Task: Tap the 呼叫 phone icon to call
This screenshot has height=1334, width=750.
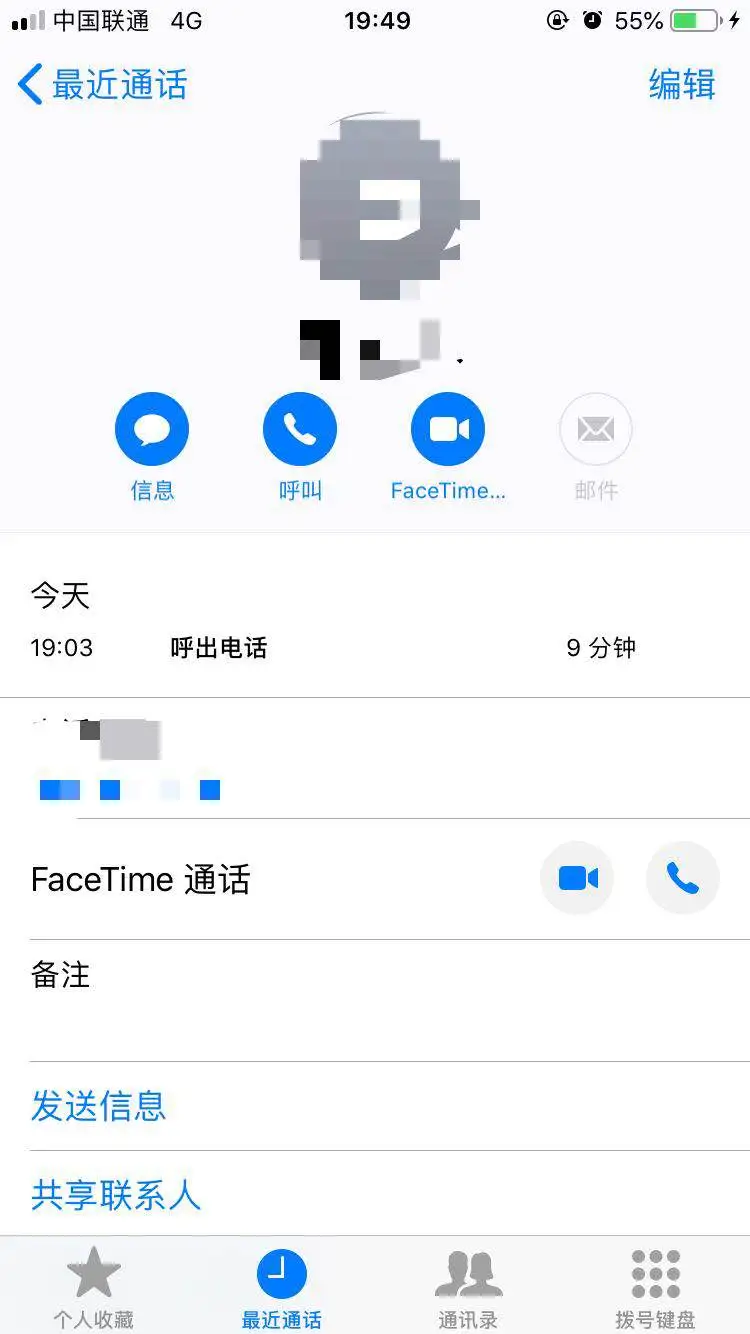Action: coord(300,428)
